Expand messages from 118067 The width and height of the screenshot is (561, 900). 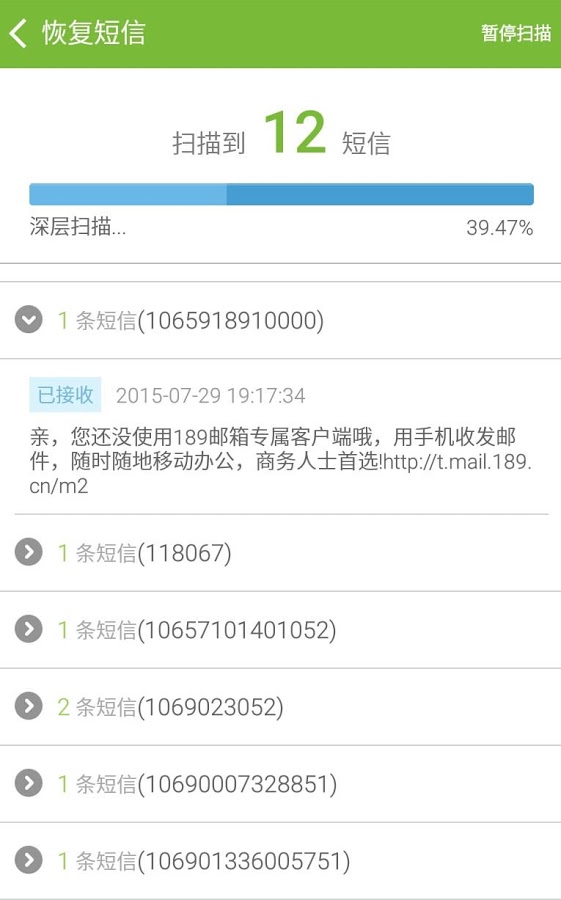pyautogui.click(x=280, y=553)
